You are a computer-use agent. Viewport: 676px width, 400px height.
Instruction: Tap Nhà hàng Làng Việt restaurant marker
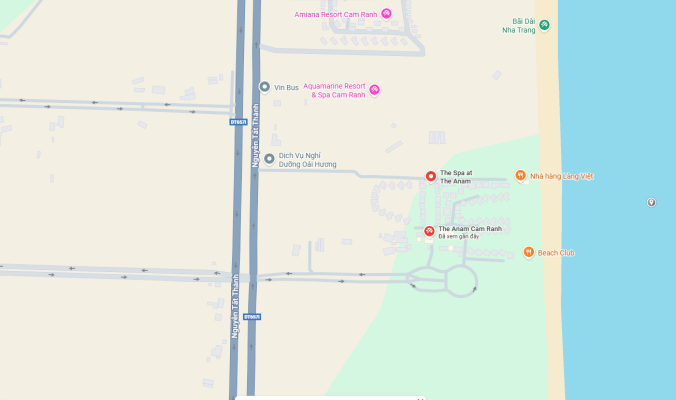(x=521, y=176)
